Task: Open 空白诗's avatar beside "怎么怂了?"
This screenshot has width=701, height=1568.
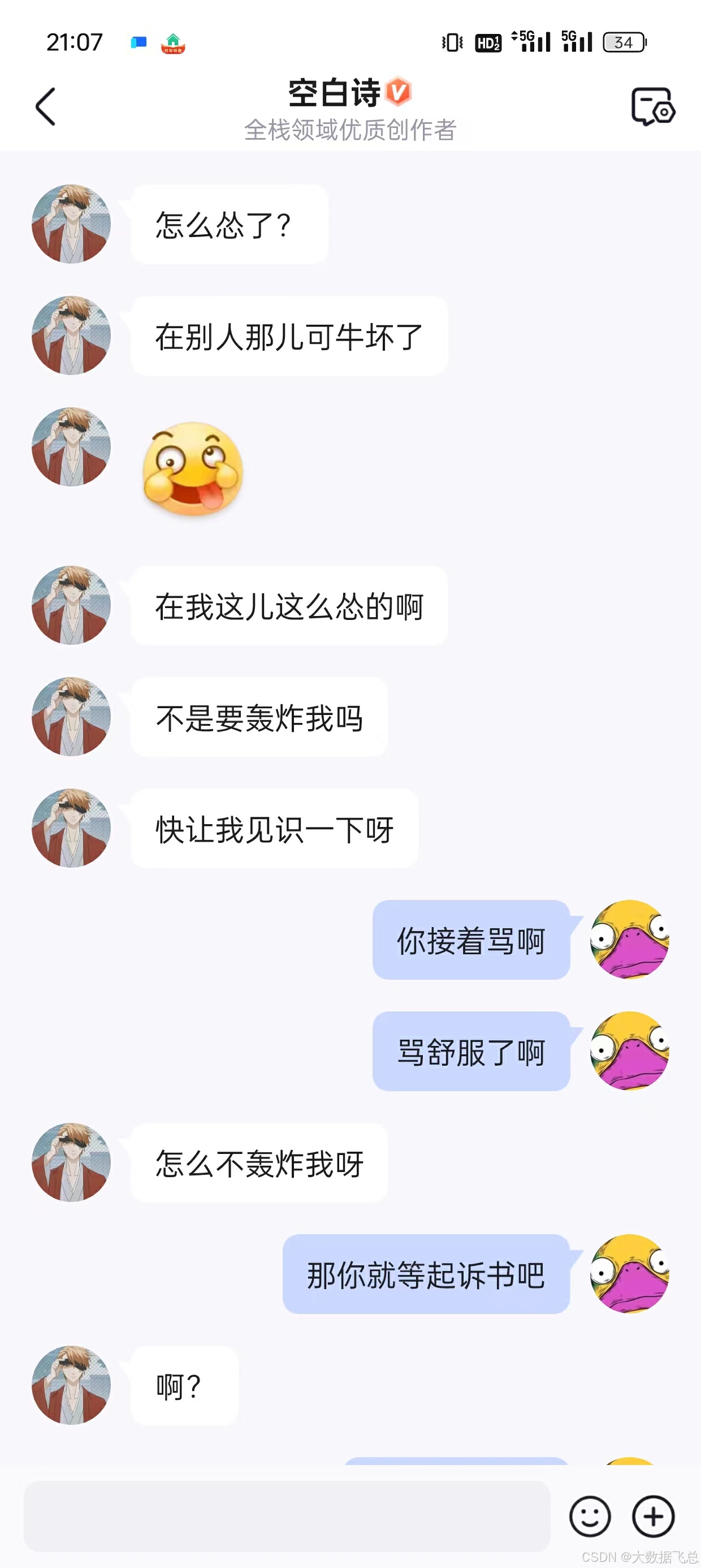Action: (71, 224)
